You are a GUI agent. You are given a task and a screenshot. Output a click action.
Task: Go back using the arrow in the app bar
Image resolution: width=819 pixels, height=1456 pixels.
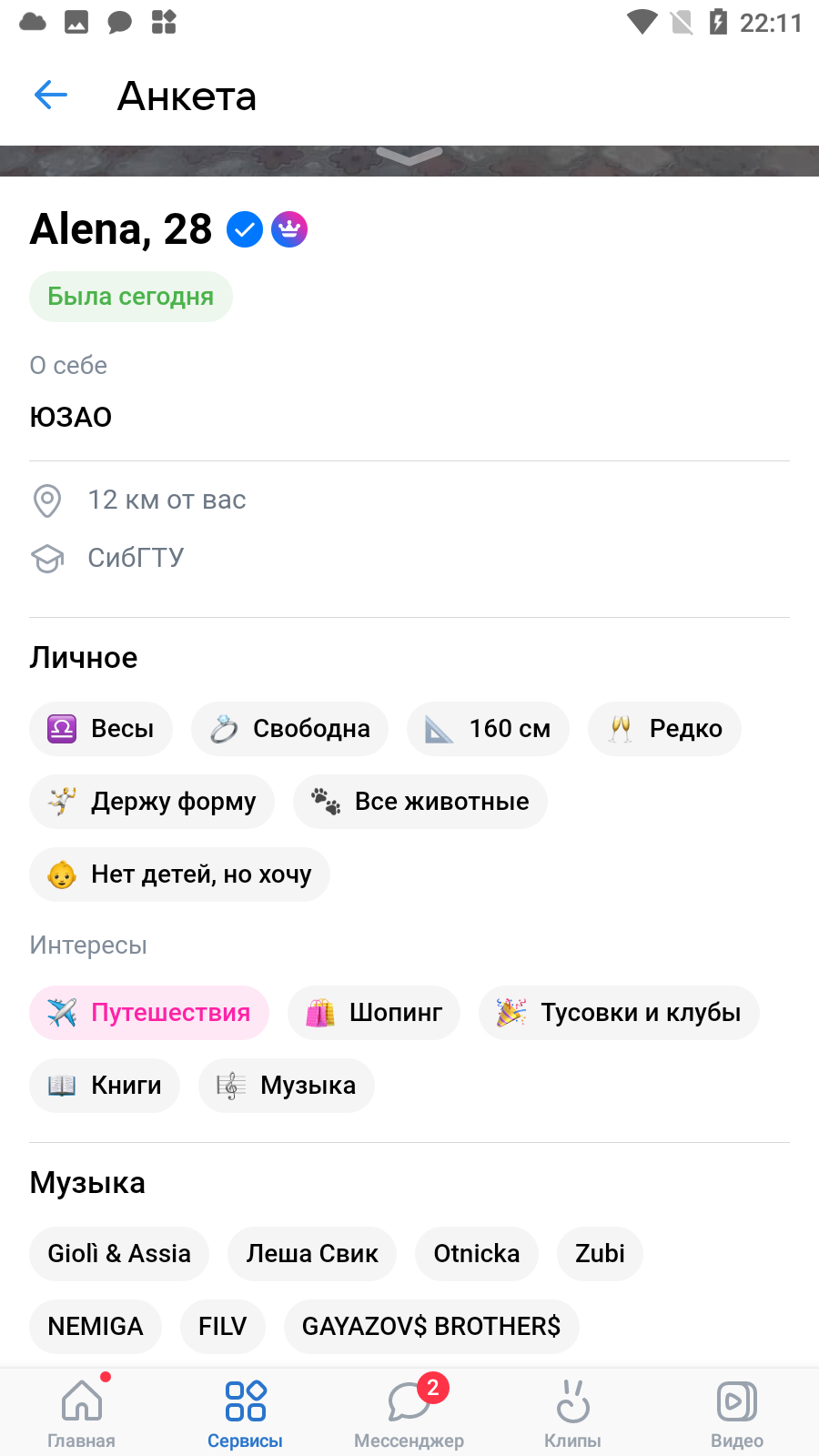51,95
